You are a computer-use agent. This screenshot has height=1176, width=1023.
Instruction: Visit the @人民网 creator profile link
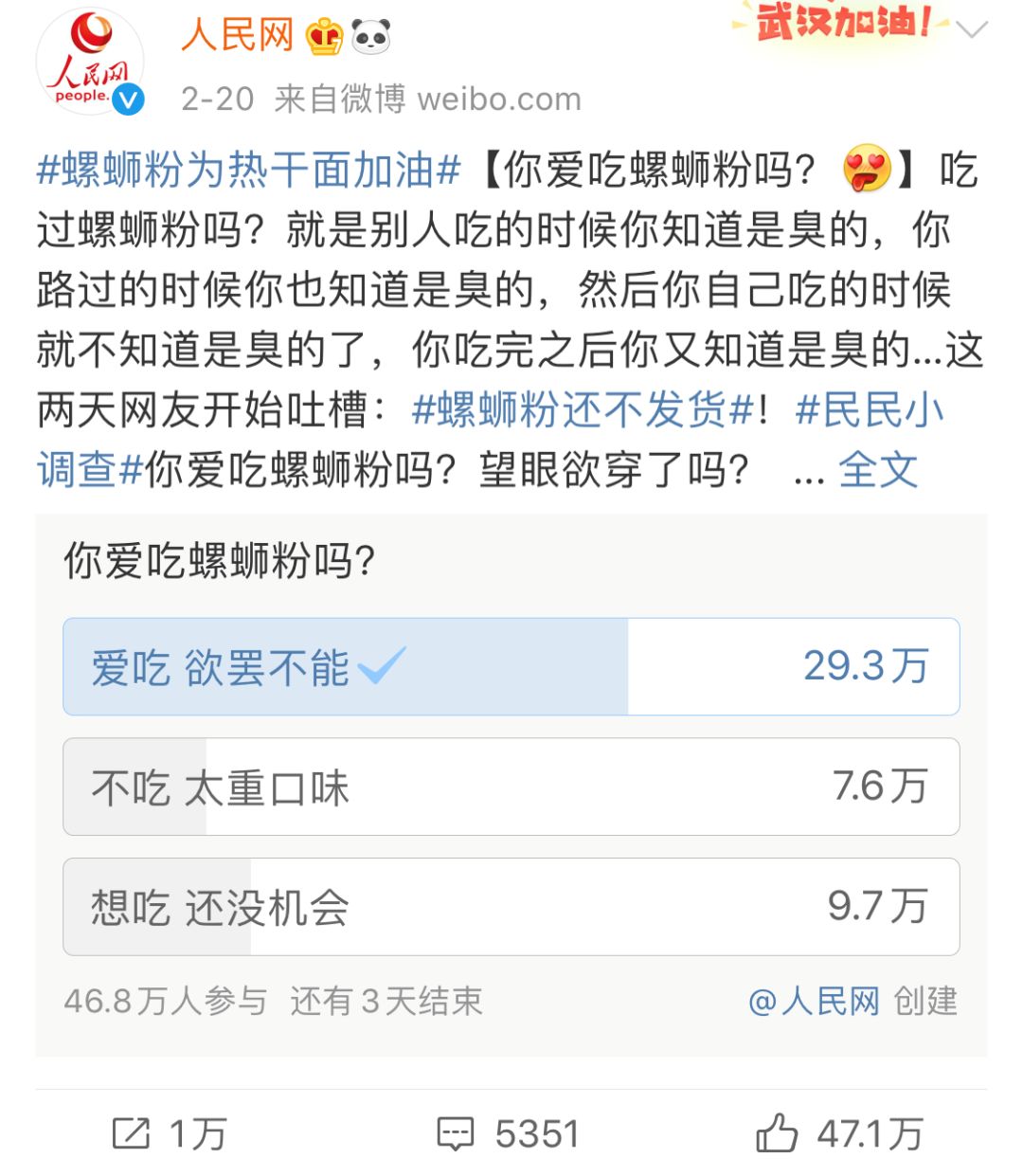pyautogui.click(x=813, y=998)
